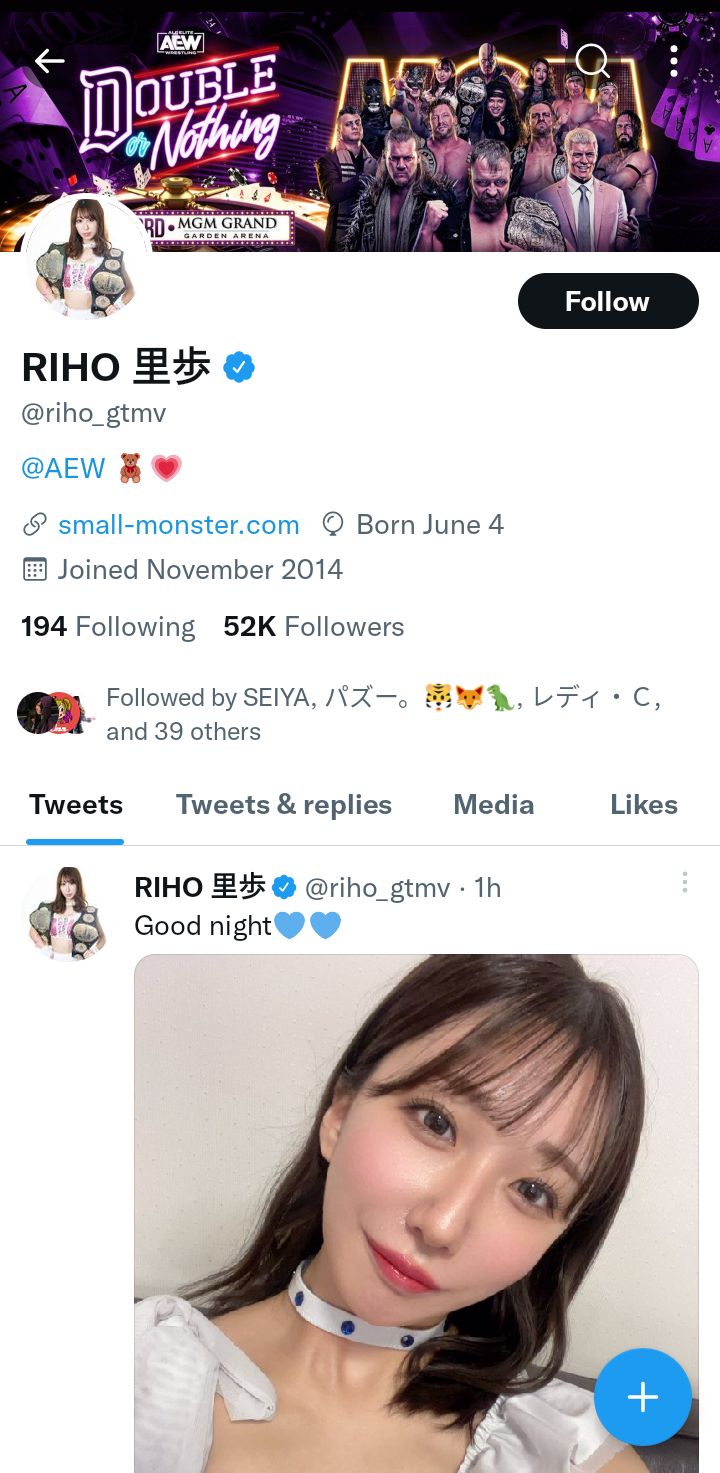The width and height of the screenshot is (720, 1473).
Task: View the 52K Followers list
Action: point(314,627)
